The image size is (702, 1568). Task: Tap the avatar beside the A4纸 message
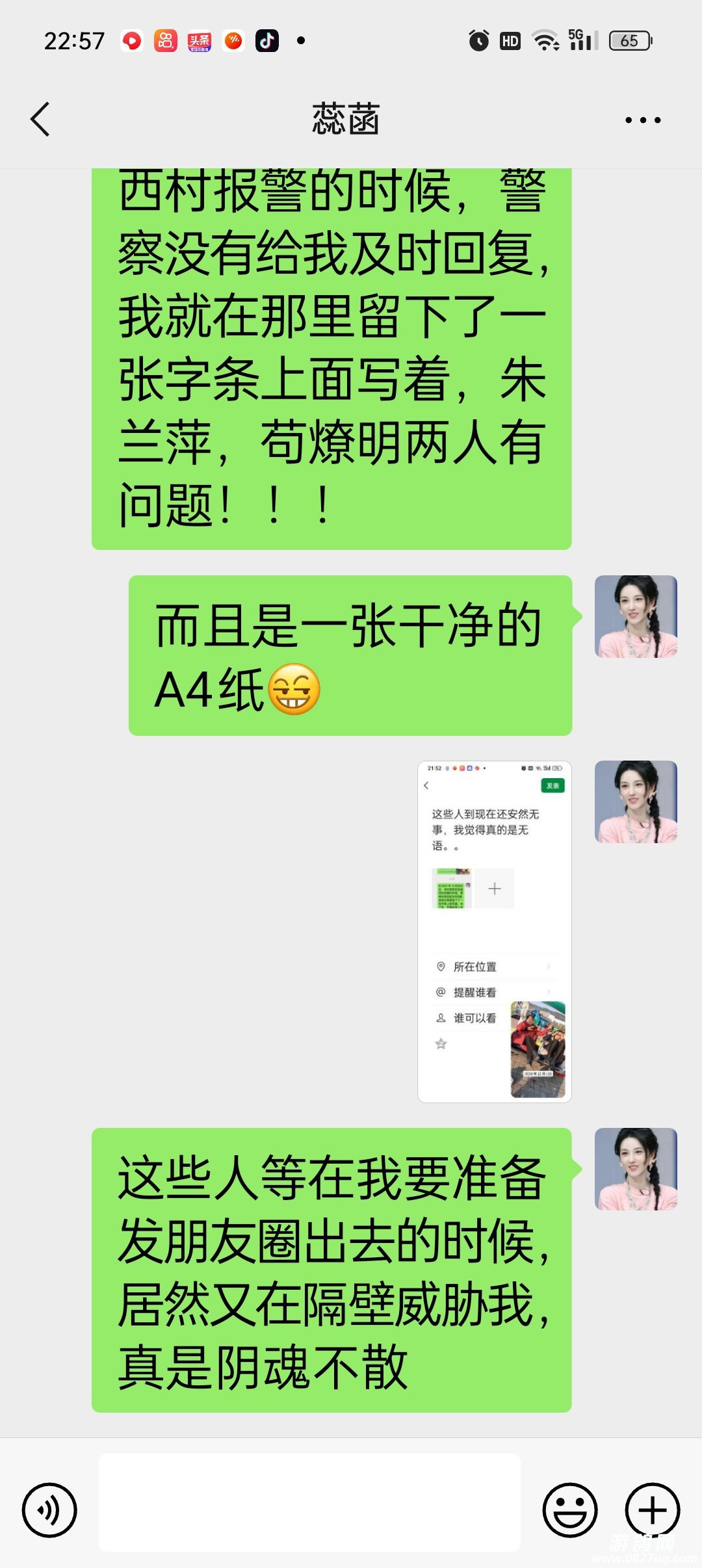click(x=636, y=616)
